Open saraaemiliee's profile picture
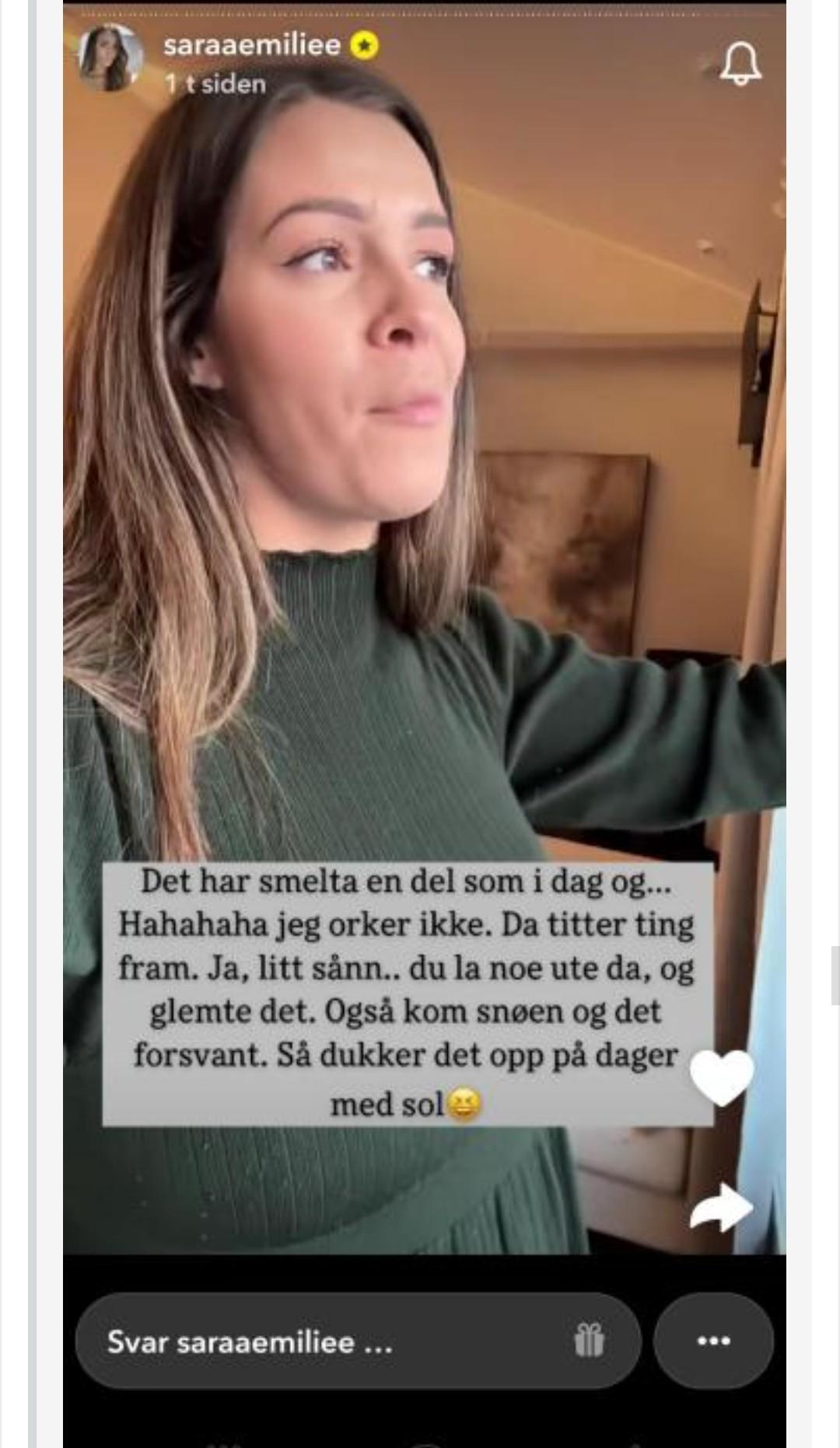 [x=110, y=59]
